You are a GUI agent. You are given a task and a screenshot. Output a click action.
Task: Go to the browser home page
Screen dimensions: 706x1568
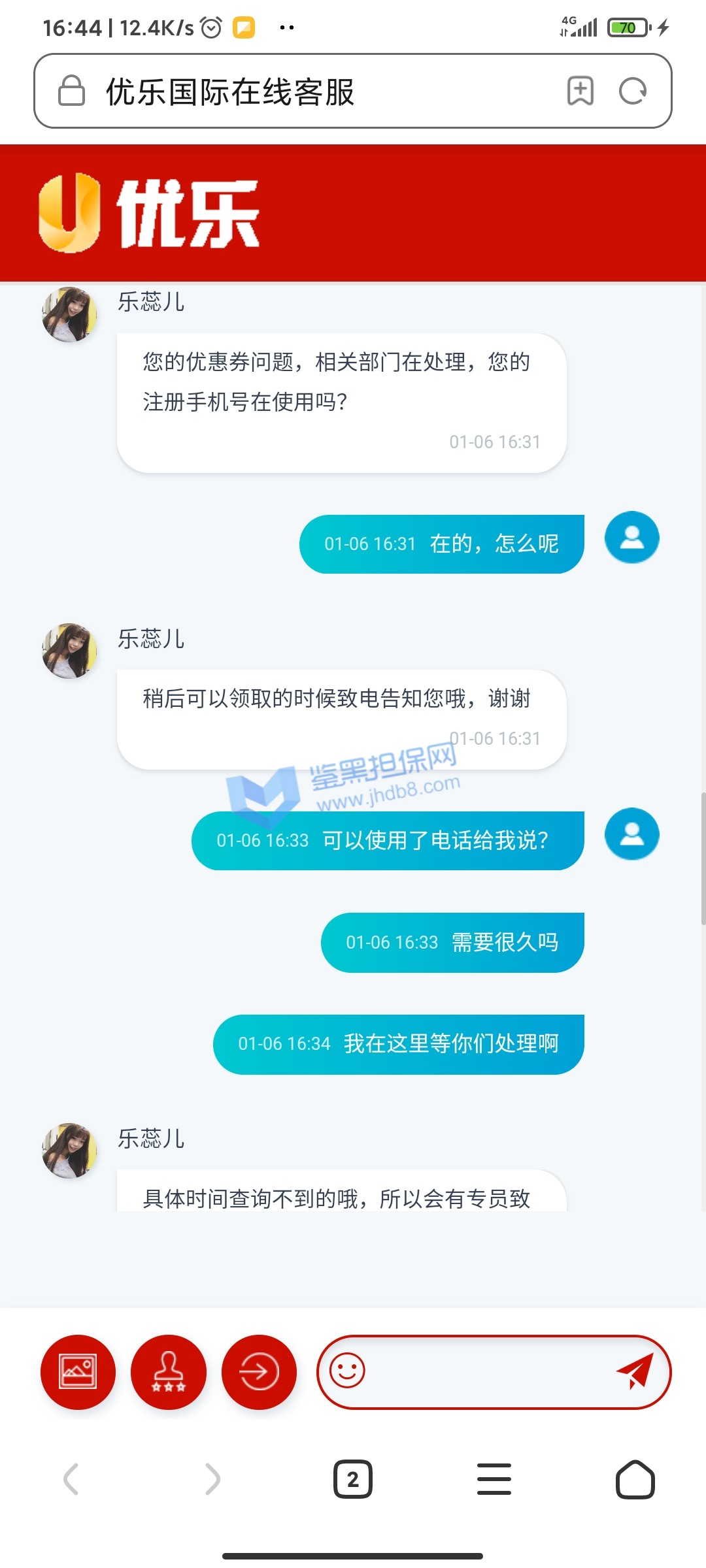click(635, 1479)
